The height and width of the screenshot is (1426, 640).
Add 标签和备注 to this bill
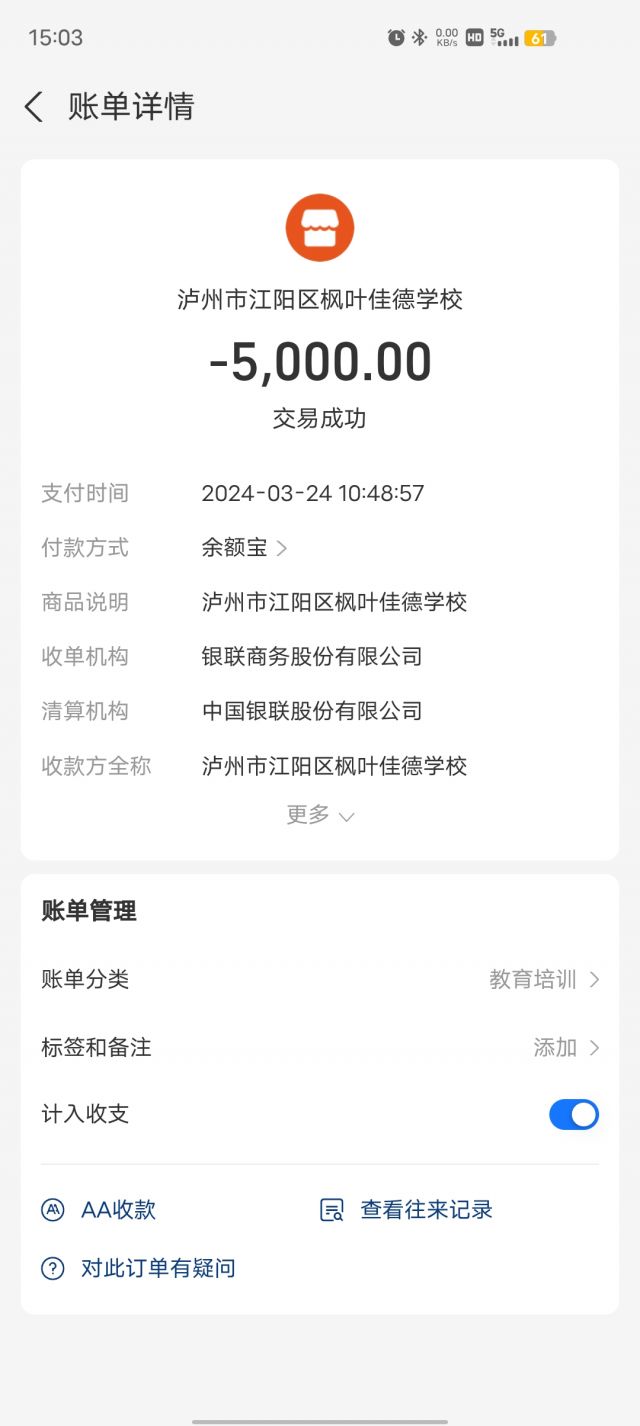(565, 1047)
